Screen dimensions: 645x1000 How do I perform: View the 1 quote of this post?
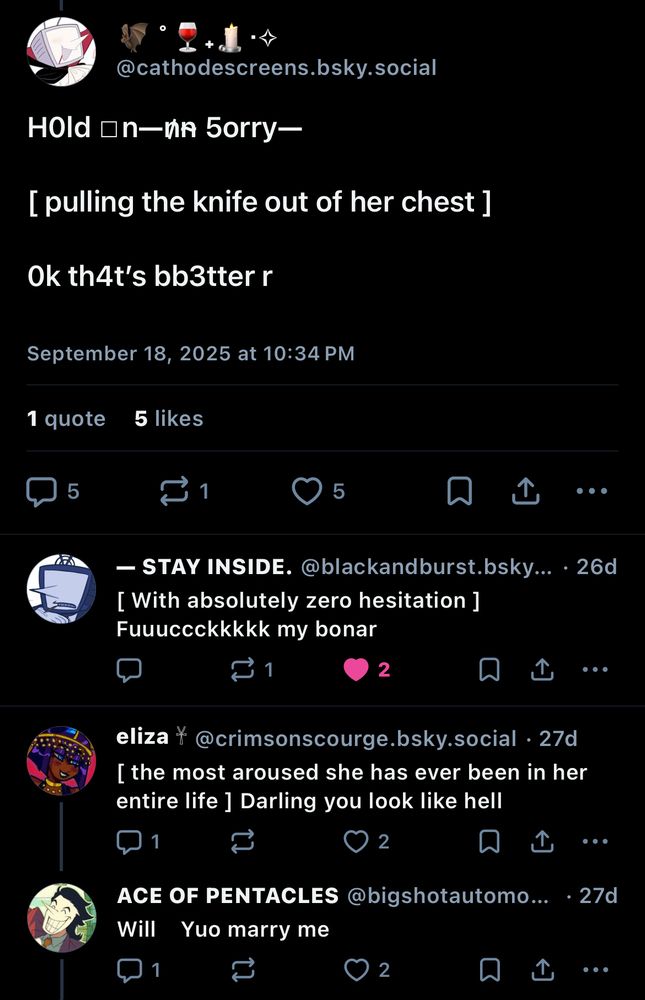tap(66, 419)
